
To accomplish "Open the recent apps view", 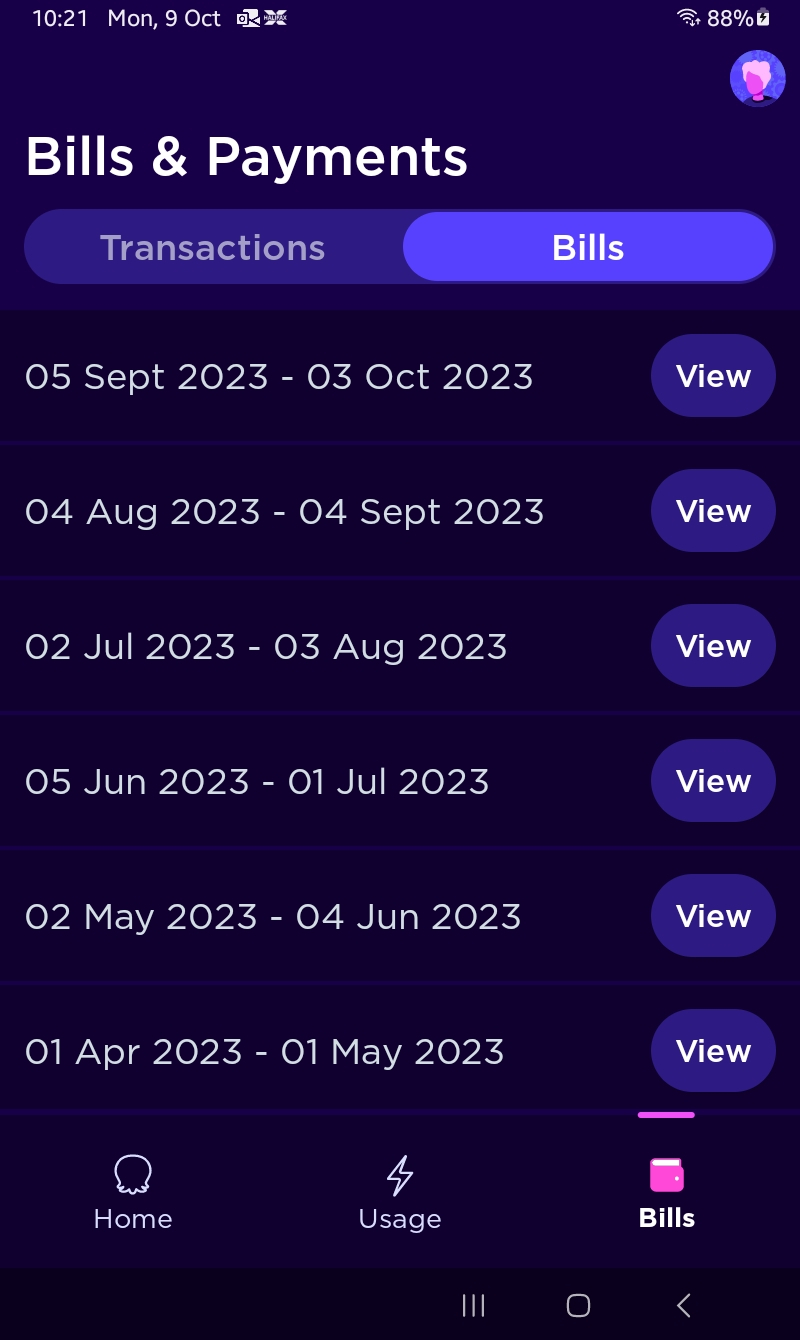I will pos(473,1305).
